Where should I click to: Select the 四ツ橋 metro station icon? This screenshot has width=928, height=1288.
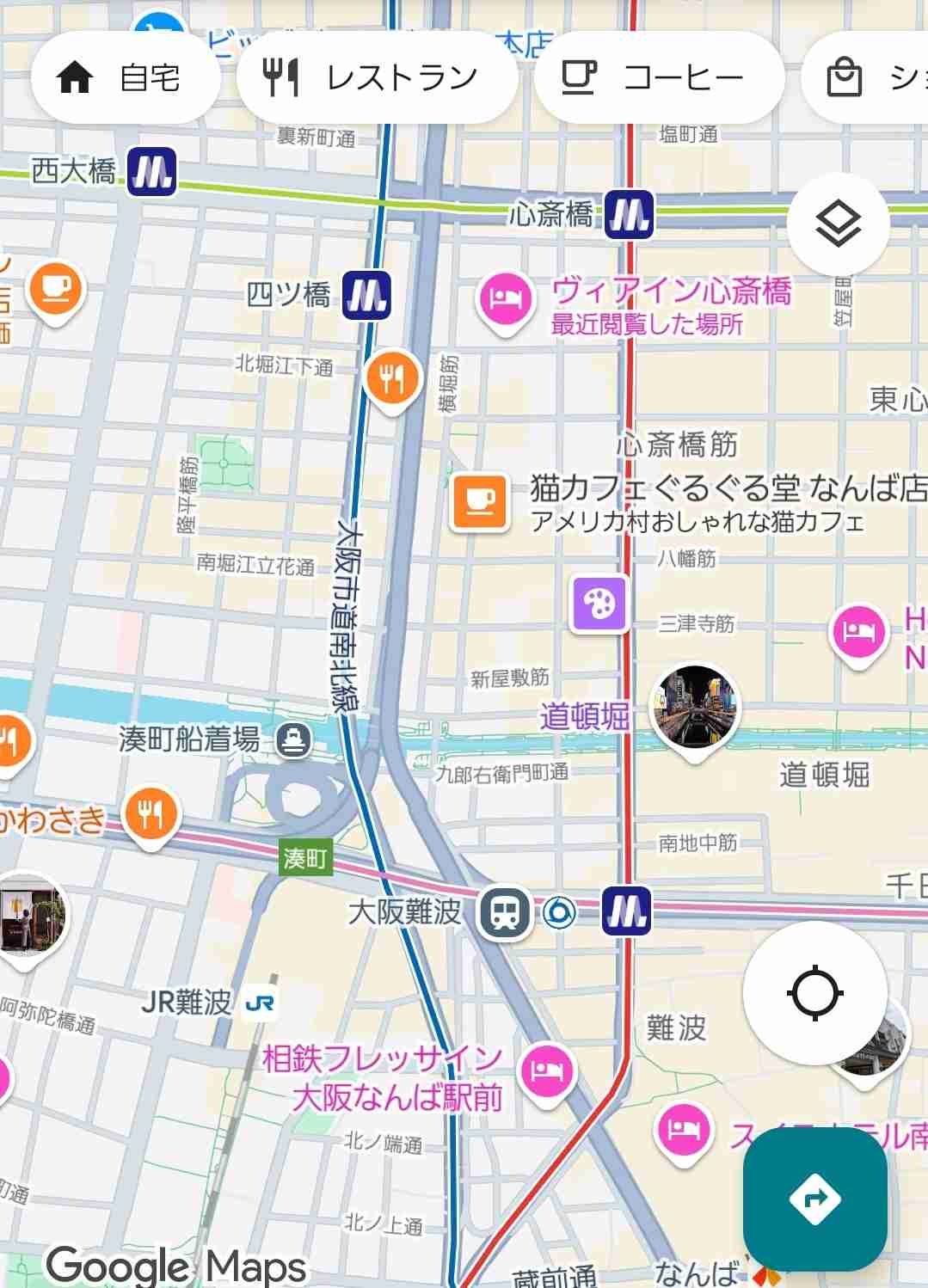tap(366, 295)
